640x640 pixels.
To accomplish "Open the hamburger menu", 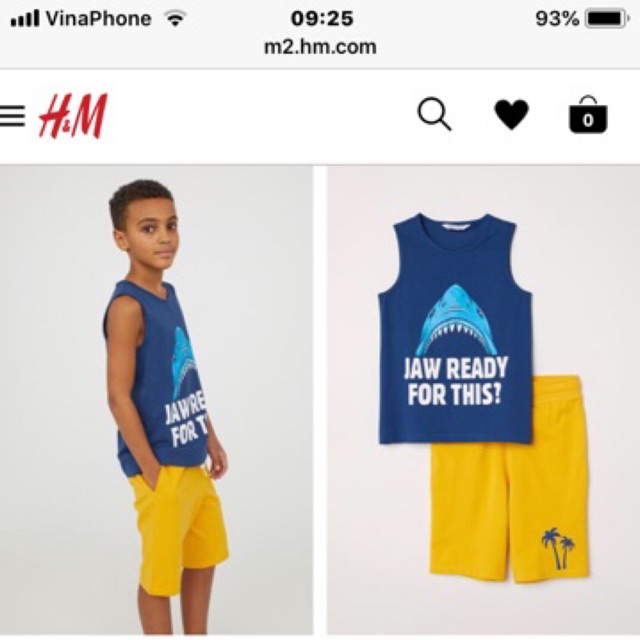I will [x=12, y=116].
